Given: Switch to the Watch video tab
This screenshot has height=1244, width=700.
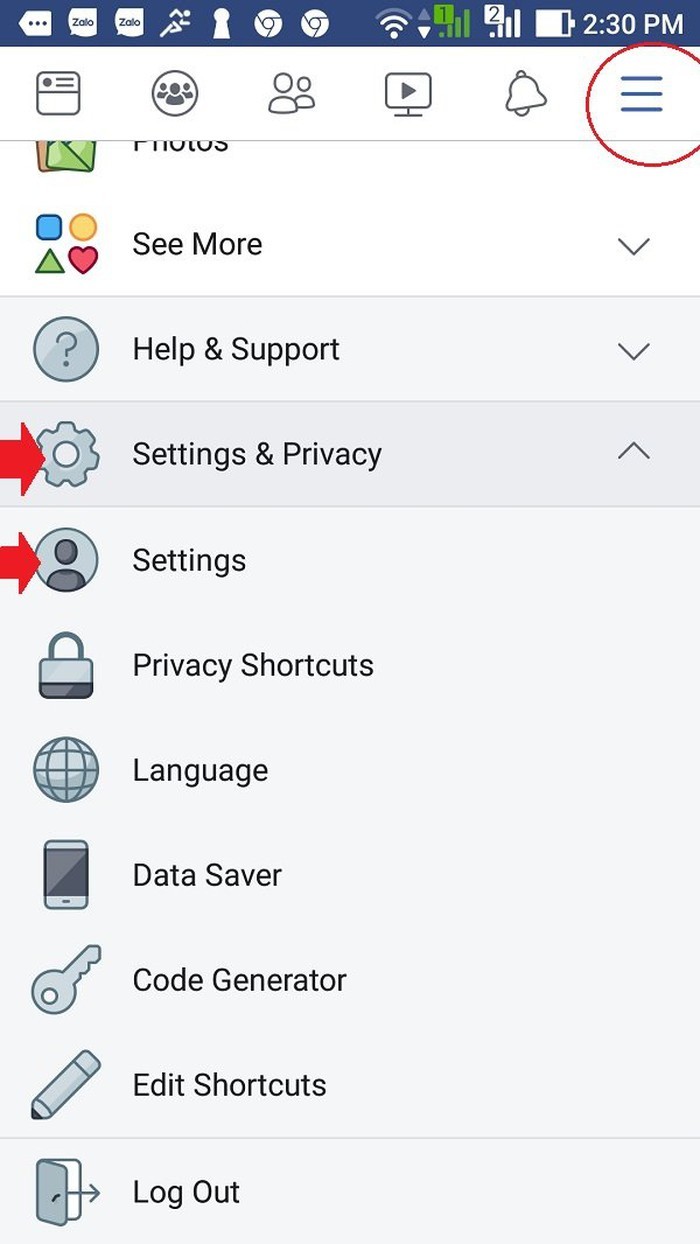Looking at the screenshot, I should (408, 94).
